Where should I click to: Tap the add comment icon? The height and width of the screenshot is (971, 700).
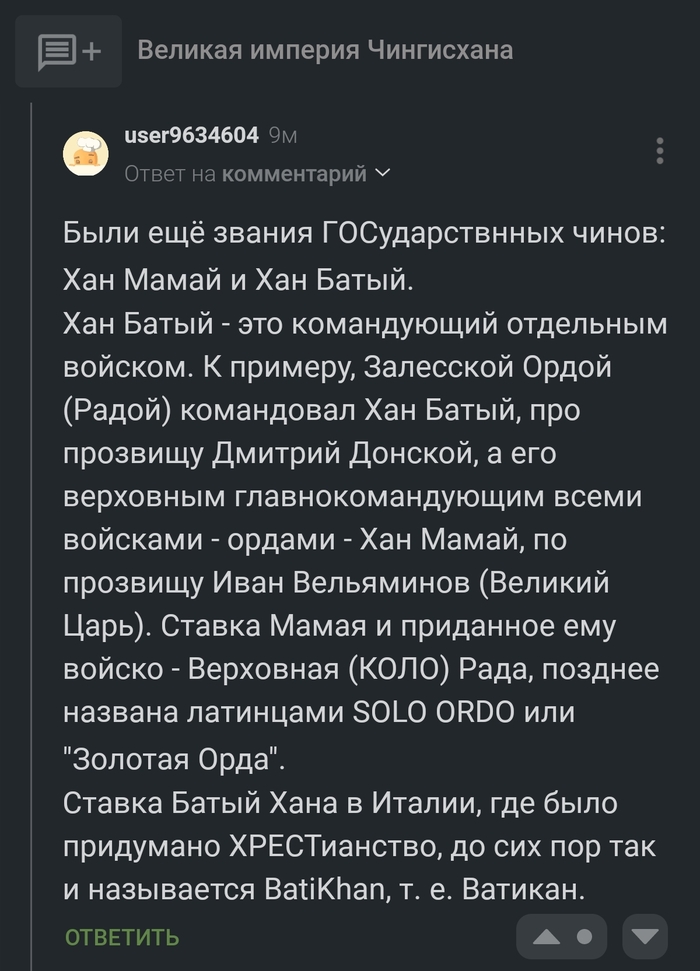[x=68, y=51]
